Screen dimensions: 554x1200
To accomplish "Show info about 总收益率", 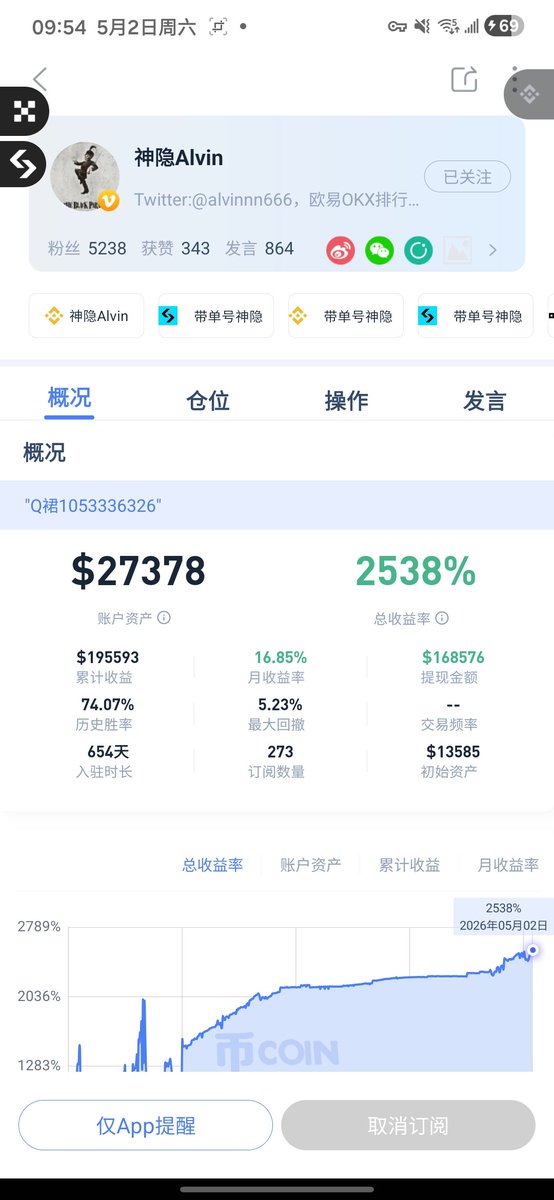I will coord(442,619).
